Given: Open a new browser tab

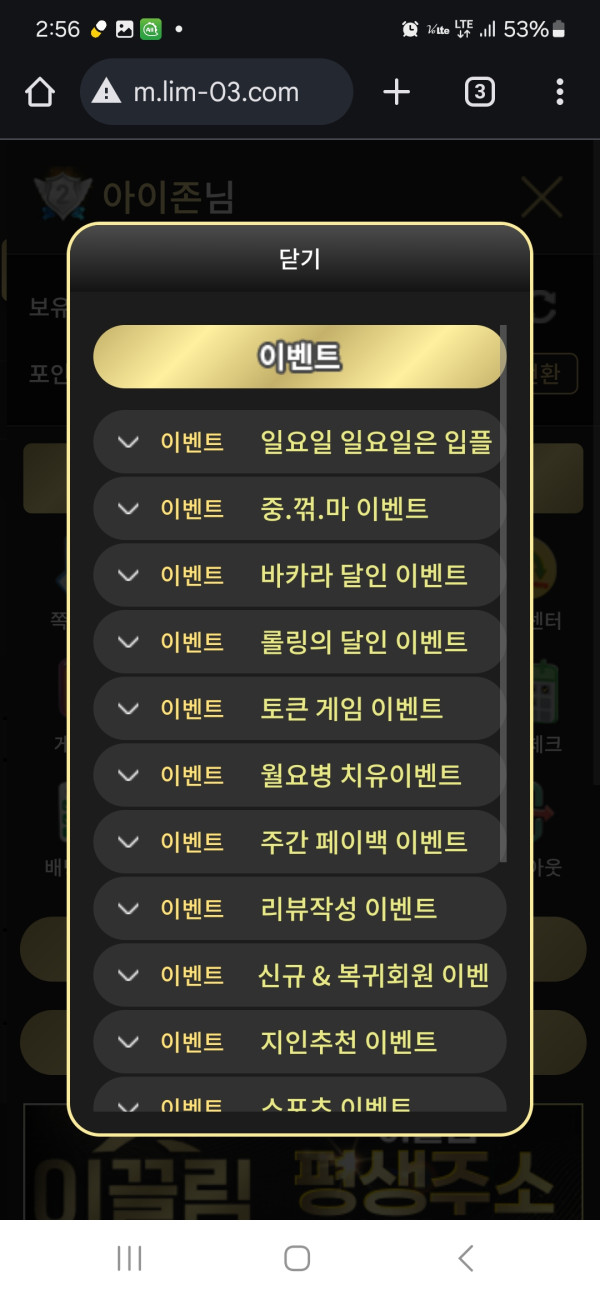Looking at the screenshot, I should click(x=397, y=93).
